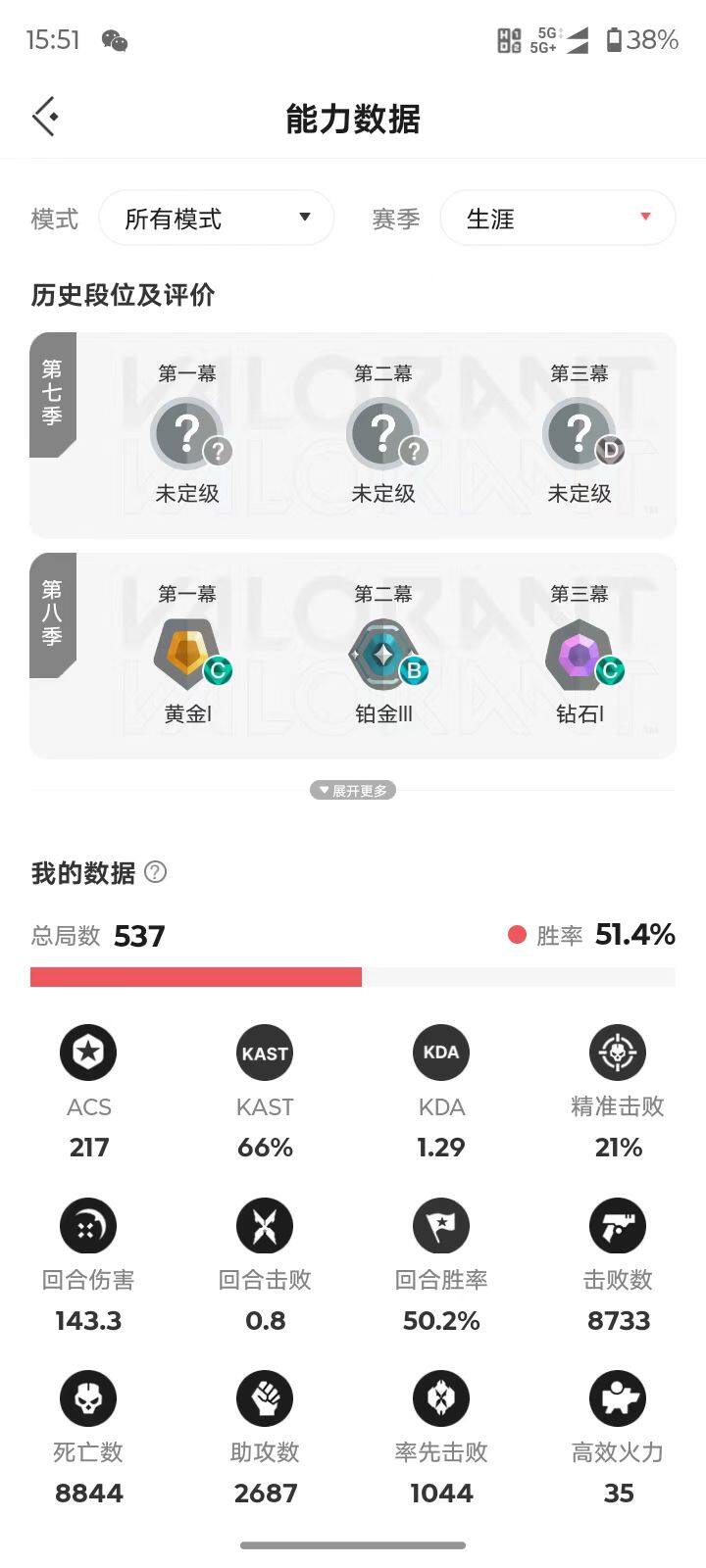
Task: Select the 死亡数 skull icon
Action: point(88,1397)
